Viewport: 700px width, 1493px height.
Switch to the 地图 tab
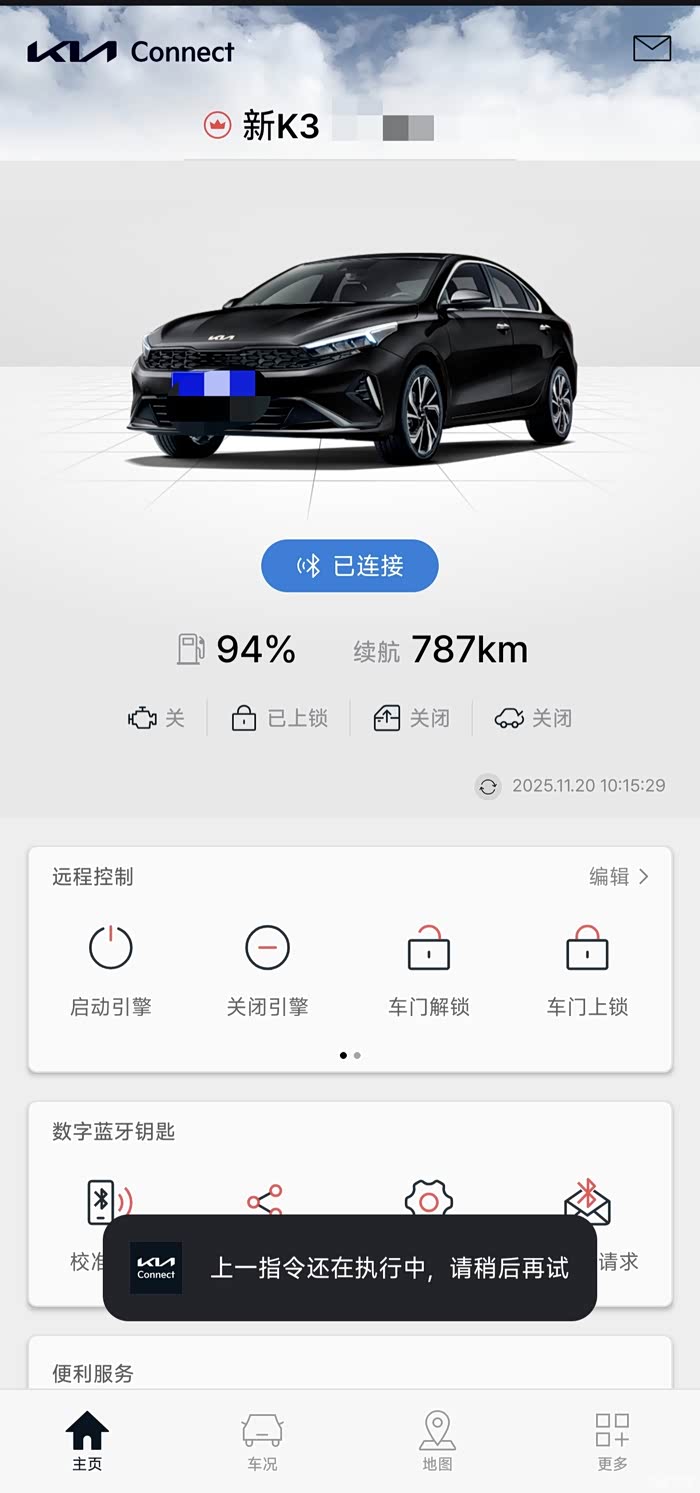pyautogui.click(x=437, y=1441)
